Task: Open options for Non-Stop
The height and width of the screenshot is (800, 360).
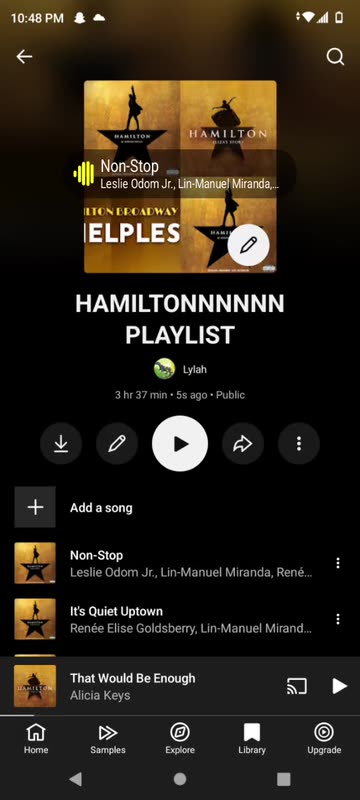Action: tap(338, 563)
